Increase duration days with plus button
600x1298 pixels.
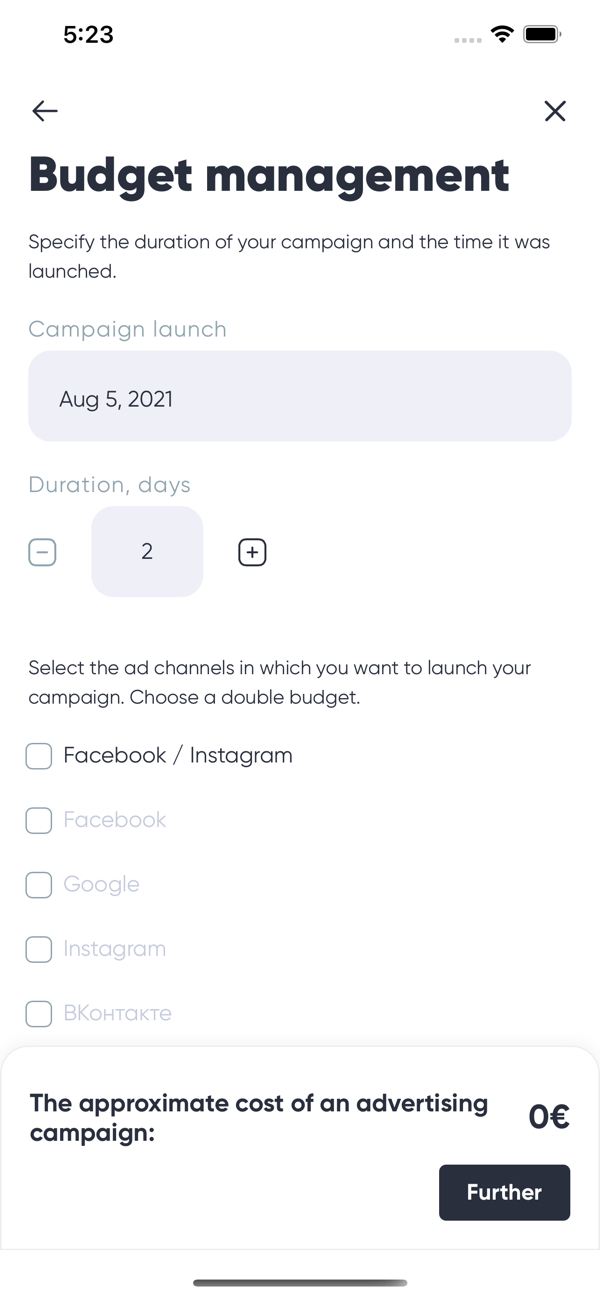point(252,552)
